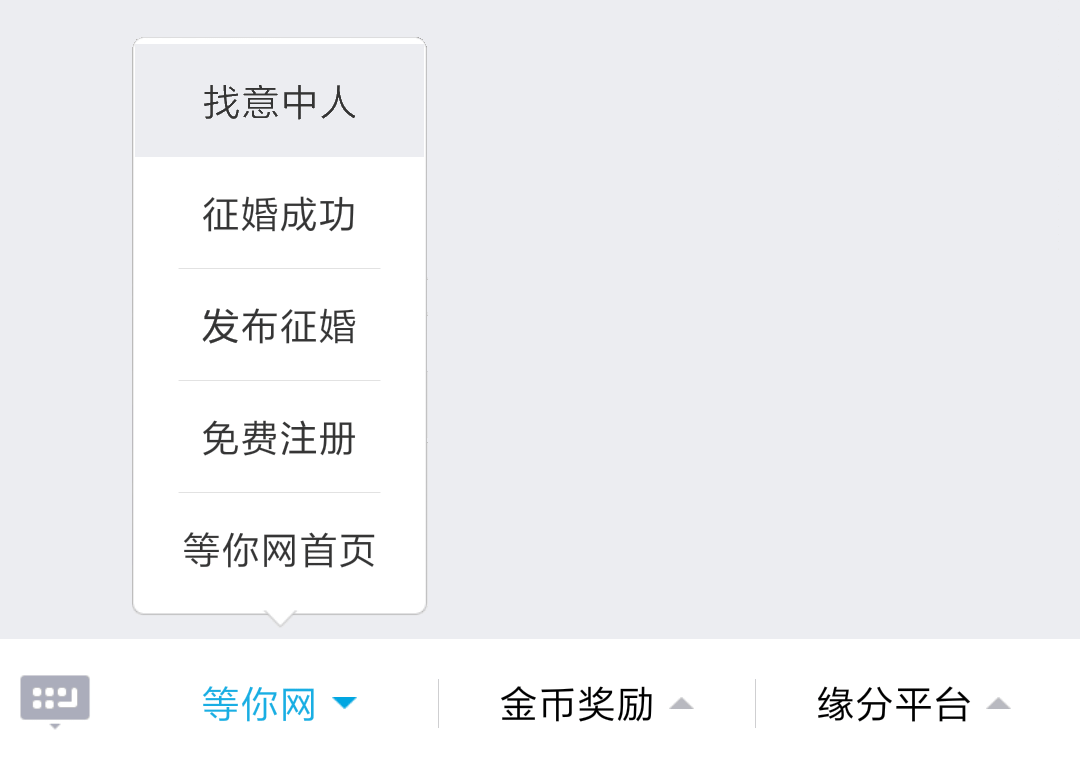Switch to keyboard input mode
1080x771 pixels.
pyautogui.click(x=55, y=699)
